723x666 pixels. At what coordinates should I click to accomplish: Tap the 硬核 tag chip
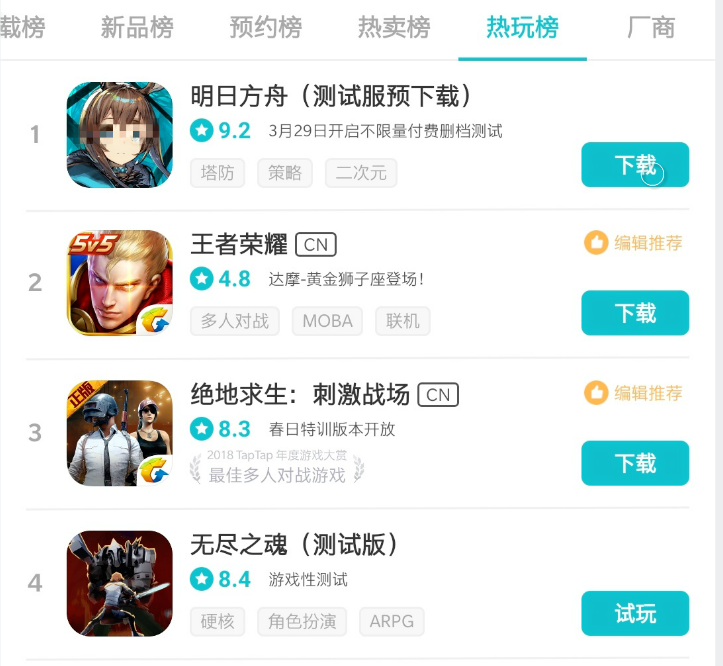[x=217, y=621]
